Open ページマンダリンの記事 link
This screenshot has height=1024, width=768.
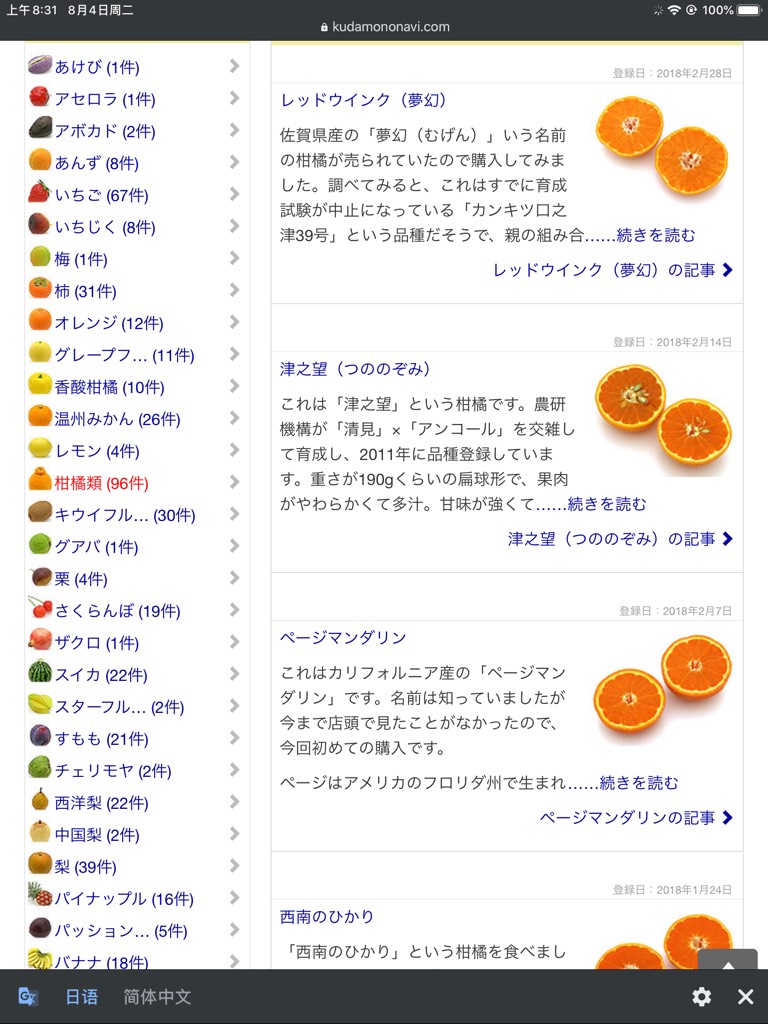pos(636,818)
